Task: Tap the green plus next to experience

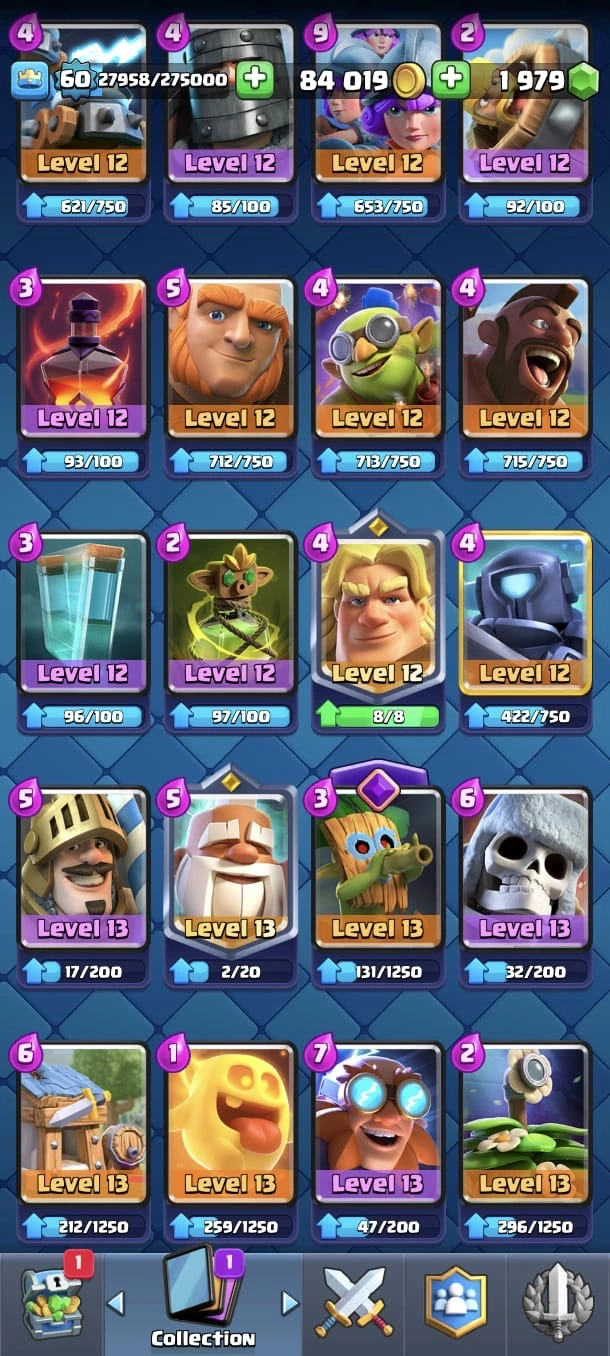Action: coord(255,79)
